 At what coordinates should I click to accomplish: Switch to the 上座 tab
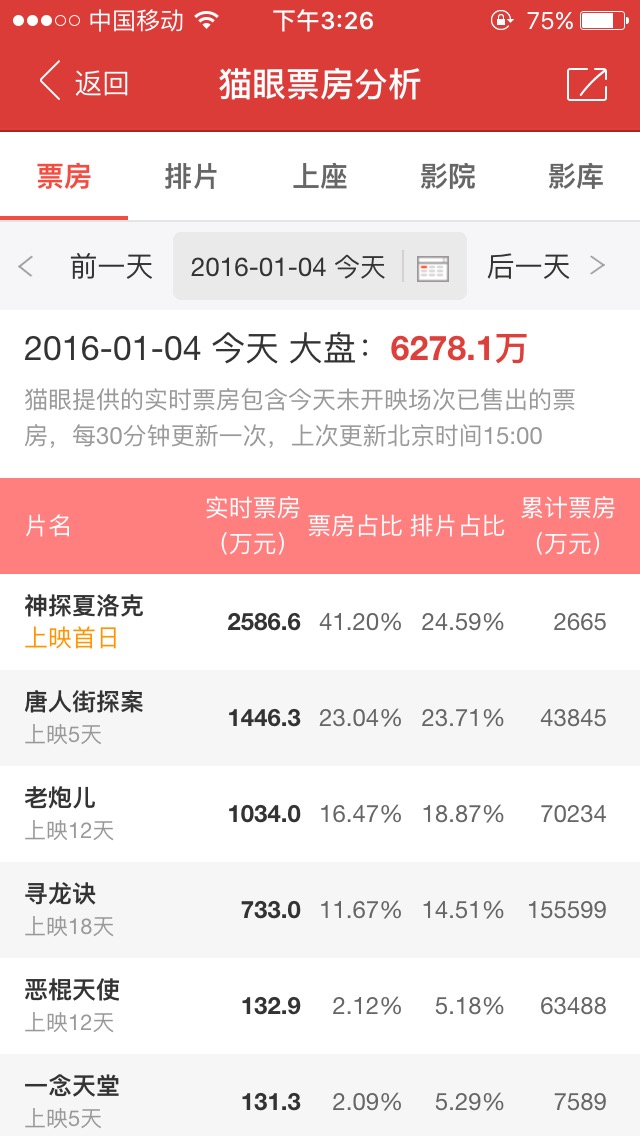pyautogui.click(x=320, y=178)
